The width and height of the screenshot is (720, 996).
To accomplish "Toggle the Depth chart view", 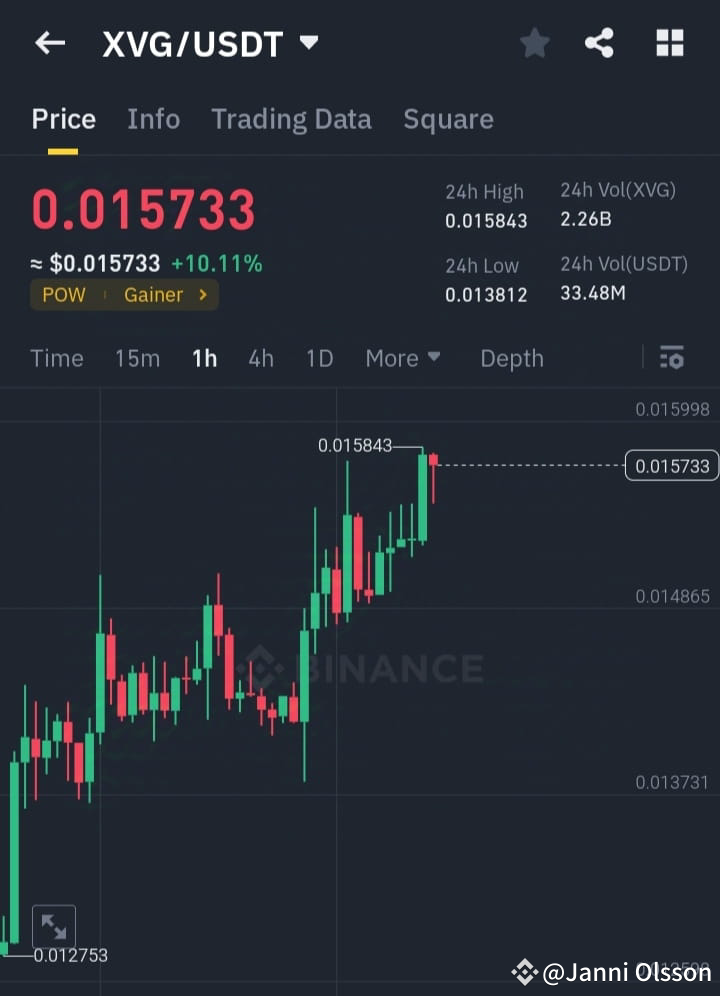I will pos(511,357).
